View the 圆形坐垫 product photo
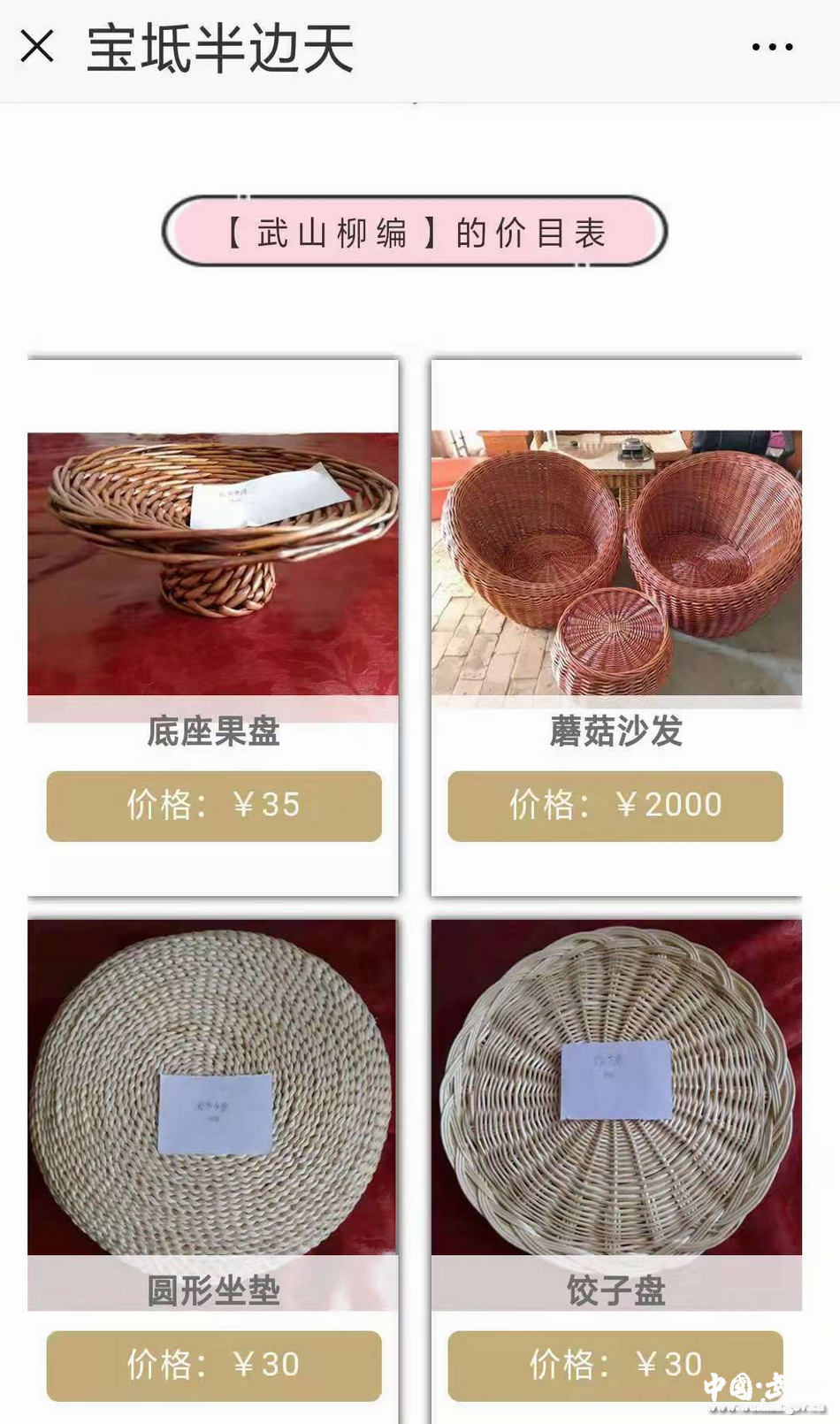The width and height of the screenshot is (840, 1424). [212, 1088]
